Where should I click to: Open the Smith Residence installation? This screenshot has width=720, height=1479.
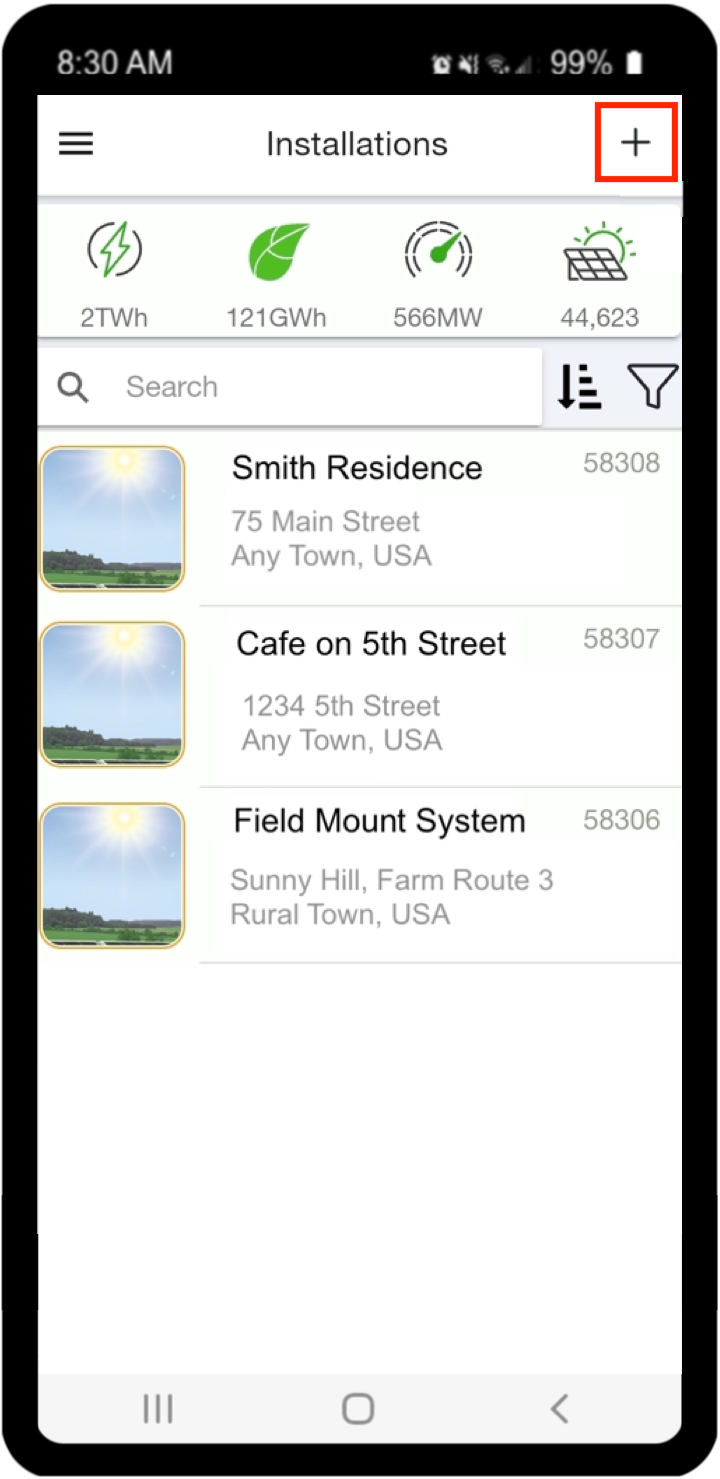(360, 518)
